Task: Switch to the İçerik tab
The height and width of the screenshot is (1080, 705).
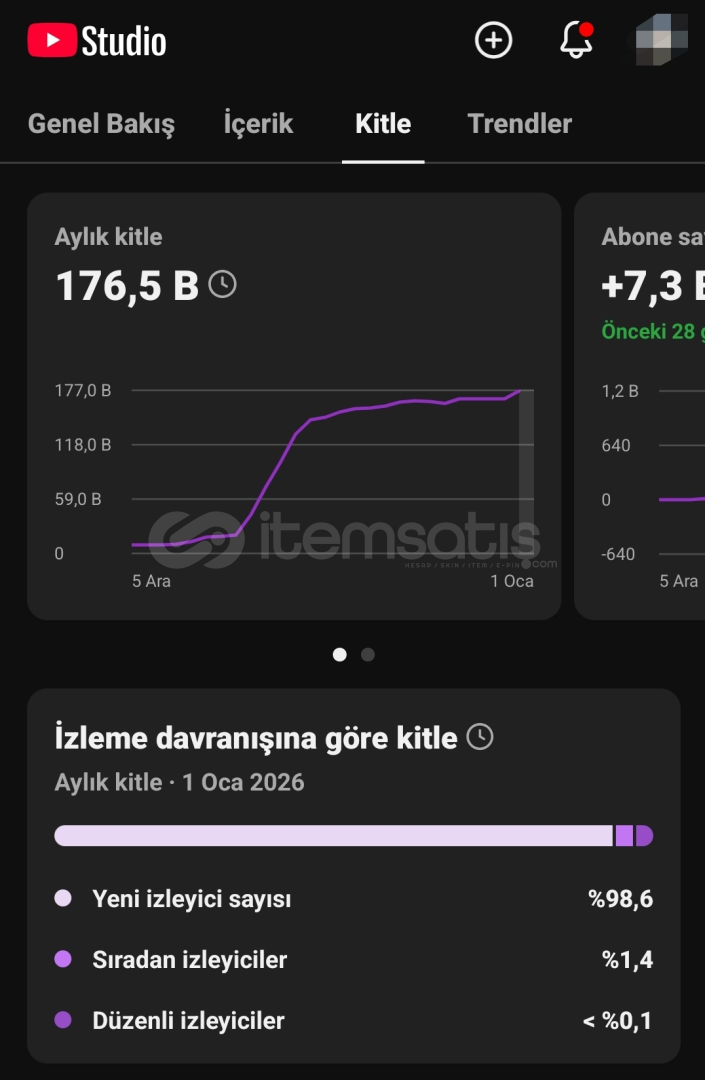Action: tap(258, 124)
